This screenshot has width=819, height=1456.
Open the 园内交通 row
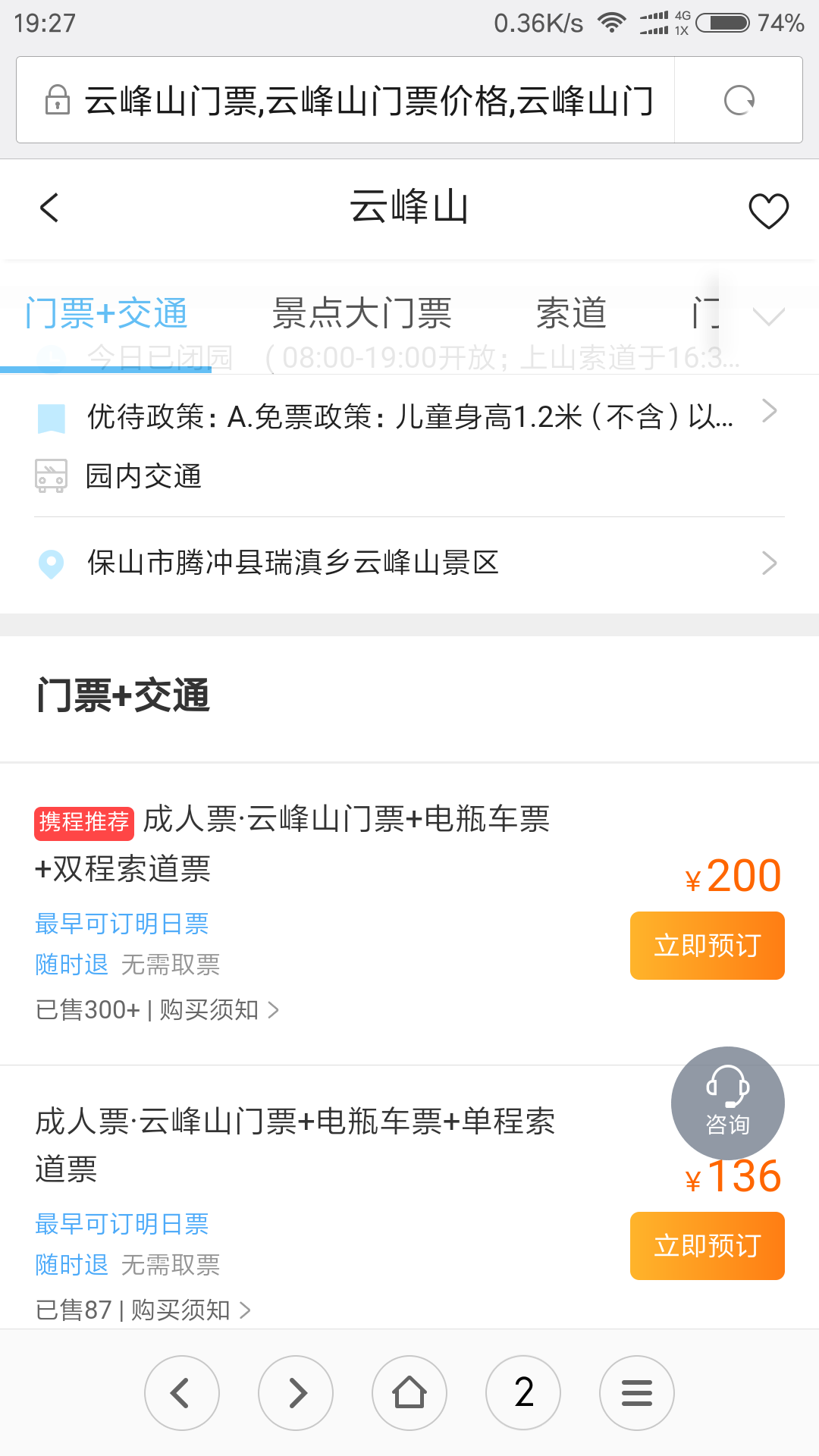tap(144, 476)
